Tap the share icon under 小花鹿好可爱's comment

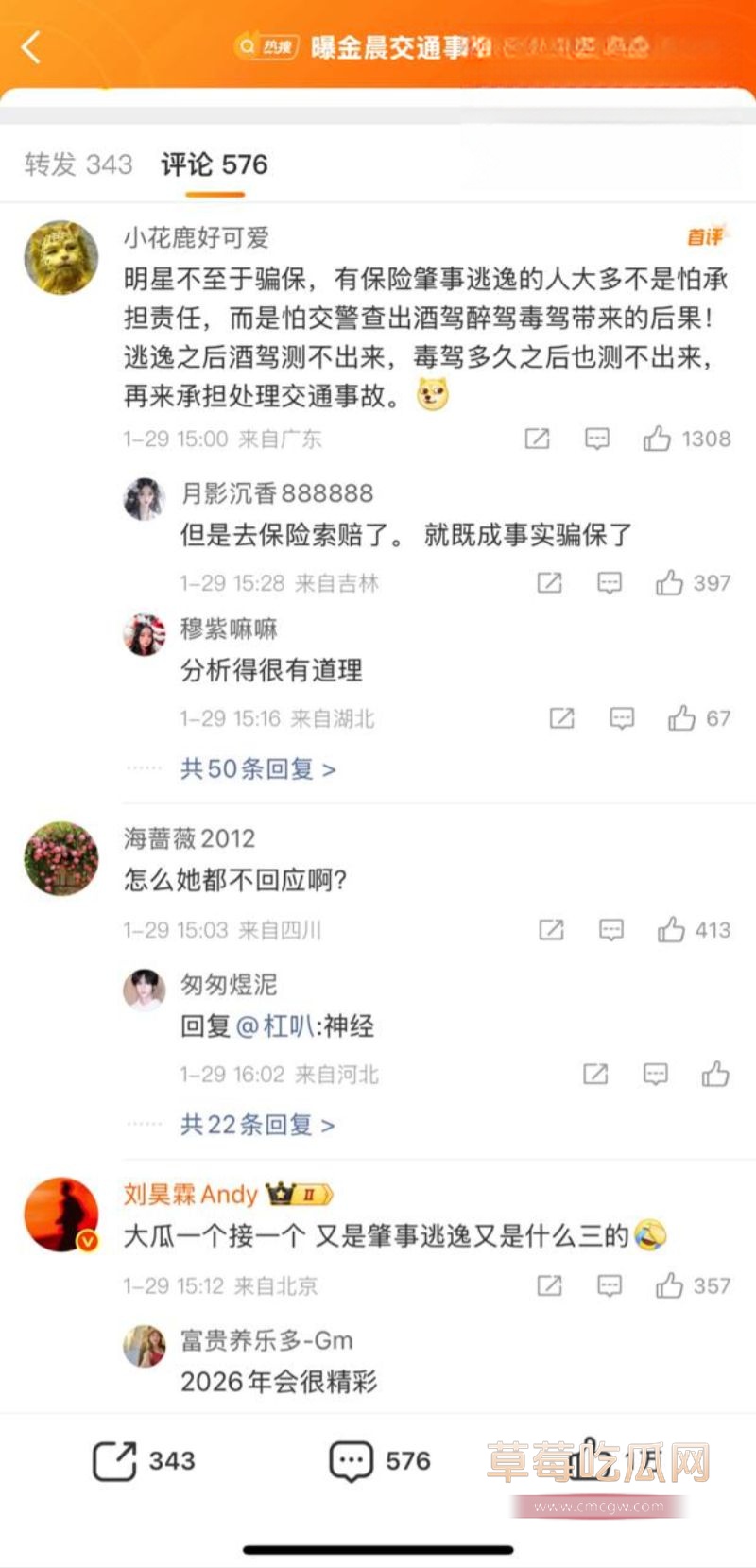pos(536,439)
